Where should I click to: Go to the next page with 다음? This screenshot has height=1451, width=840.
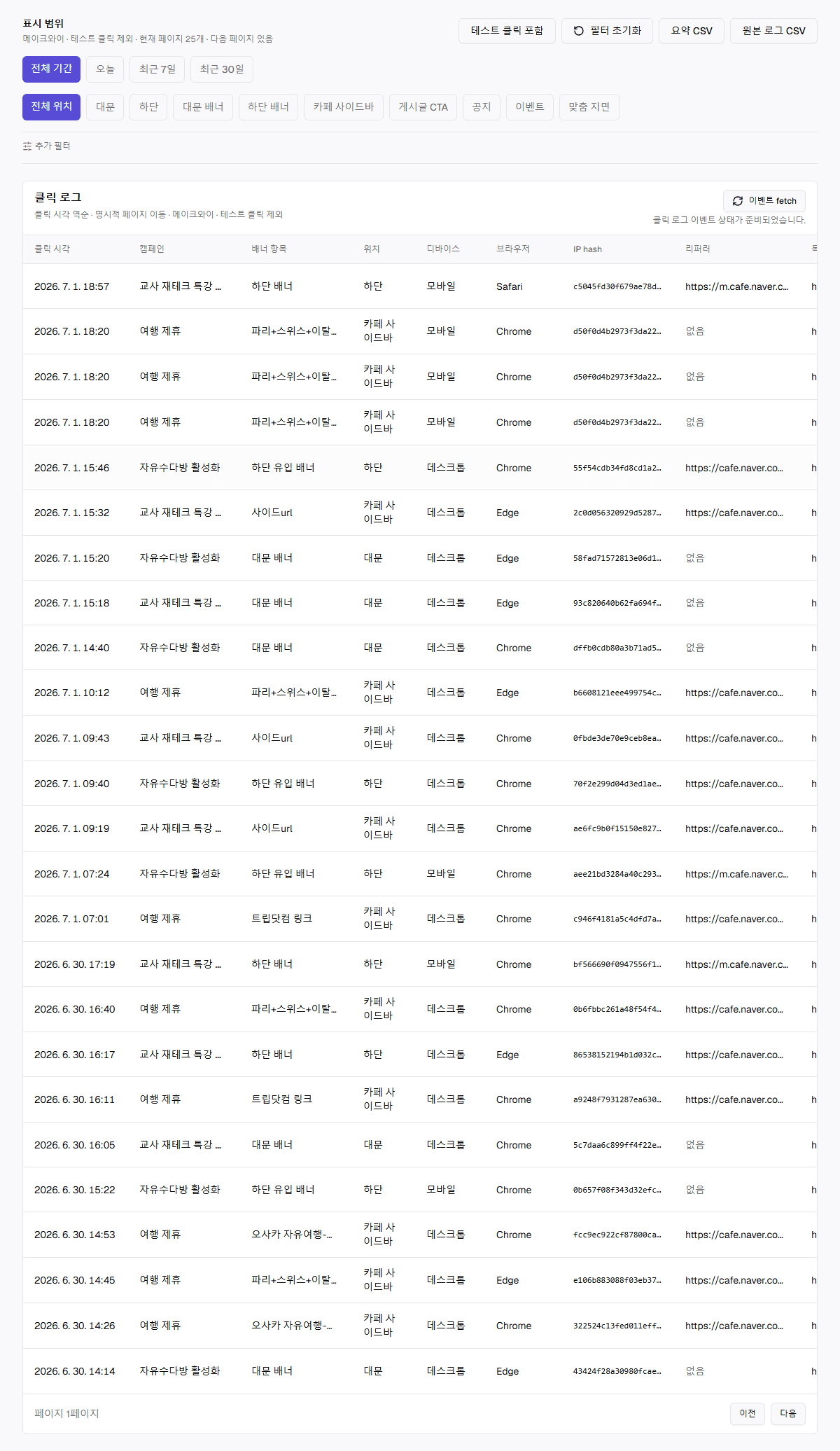click(x=788, y=1413)
